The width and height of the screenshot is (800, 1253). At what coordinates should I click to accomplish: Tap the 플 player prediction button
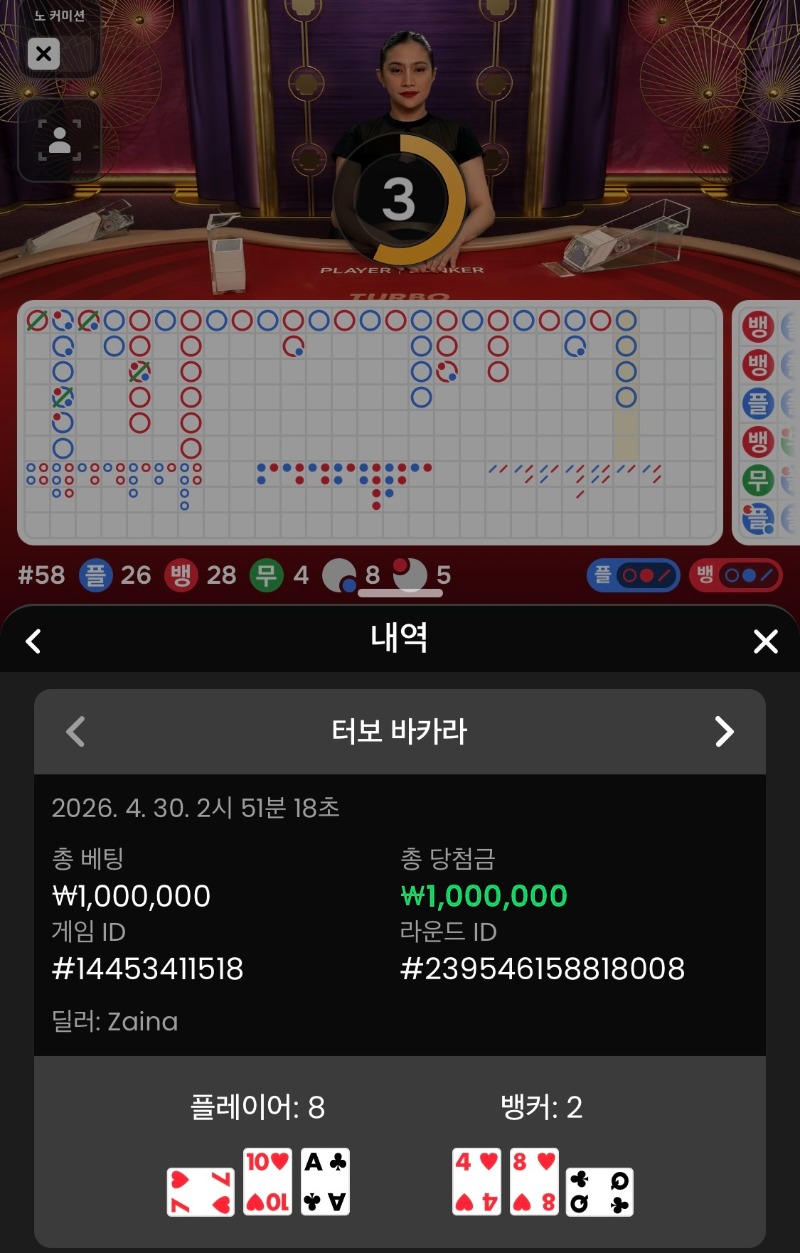click(x=633, y=575)
